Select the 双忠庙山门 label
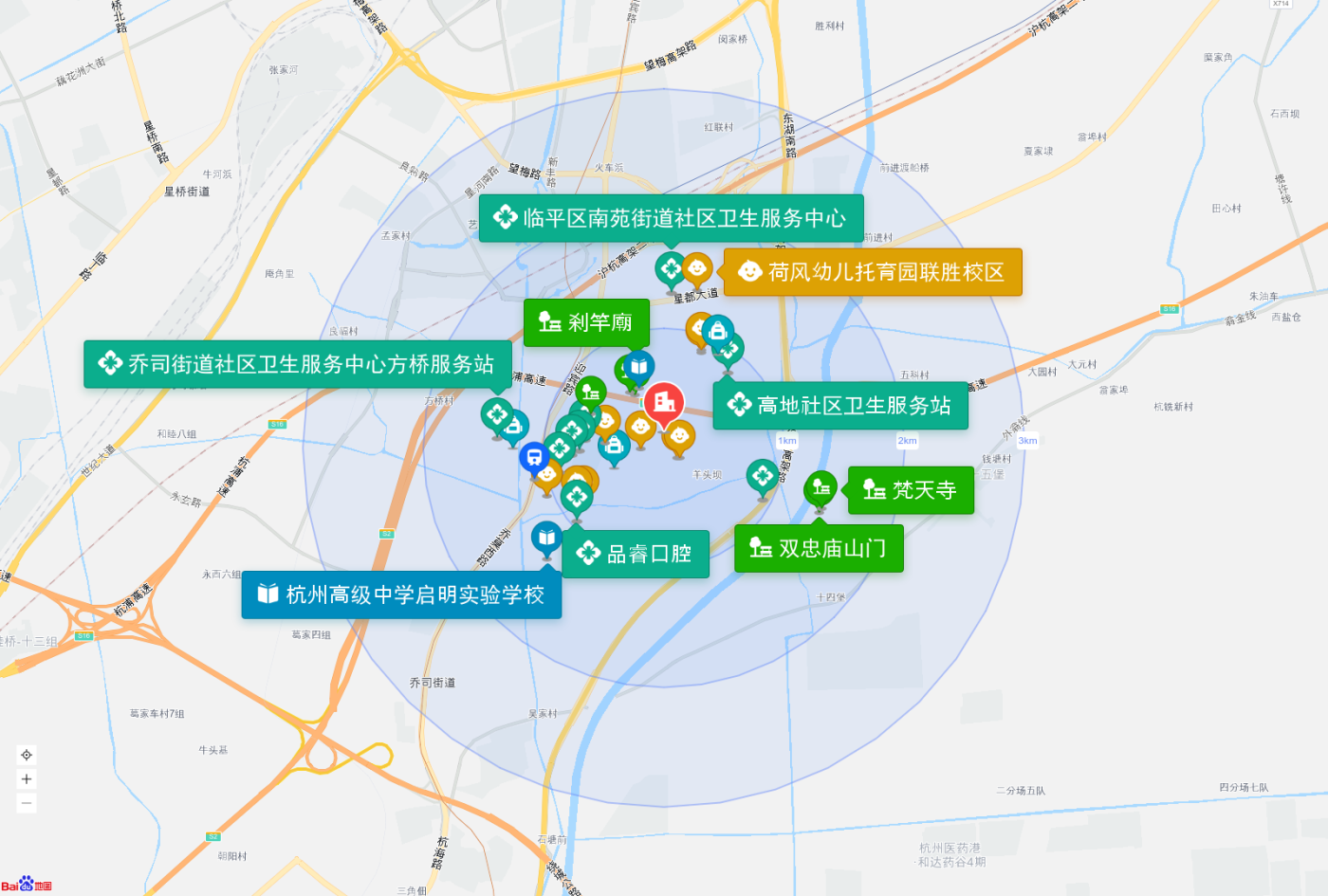Image resolution: width=1328 pixels, height=896 pixels. click(819, 548)
